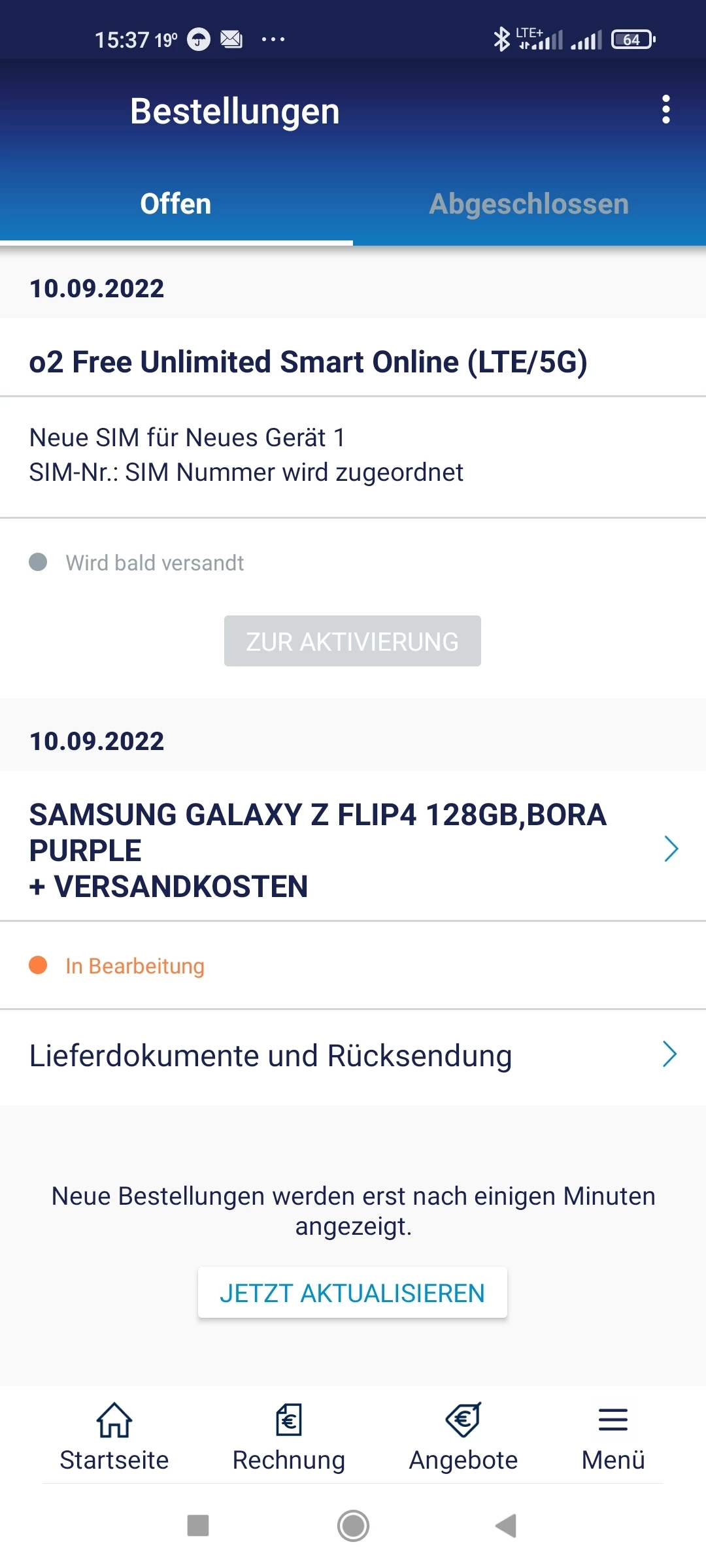Open the Samsung Galaxy Z Flip4 order
This screenshot has width=706, height=1568.
tap(353, 849)
